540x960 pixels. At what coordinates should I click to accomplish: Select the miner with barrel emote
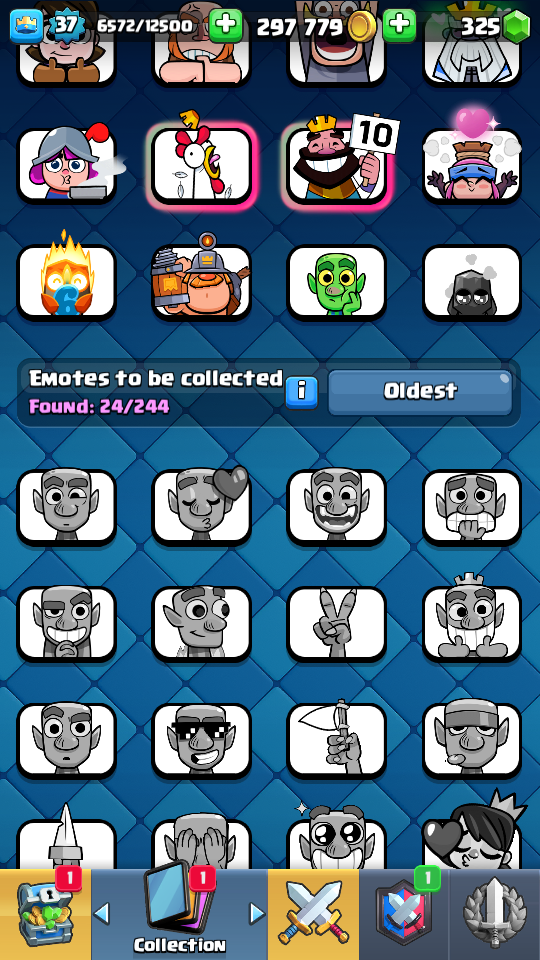[x=201, y=282]
